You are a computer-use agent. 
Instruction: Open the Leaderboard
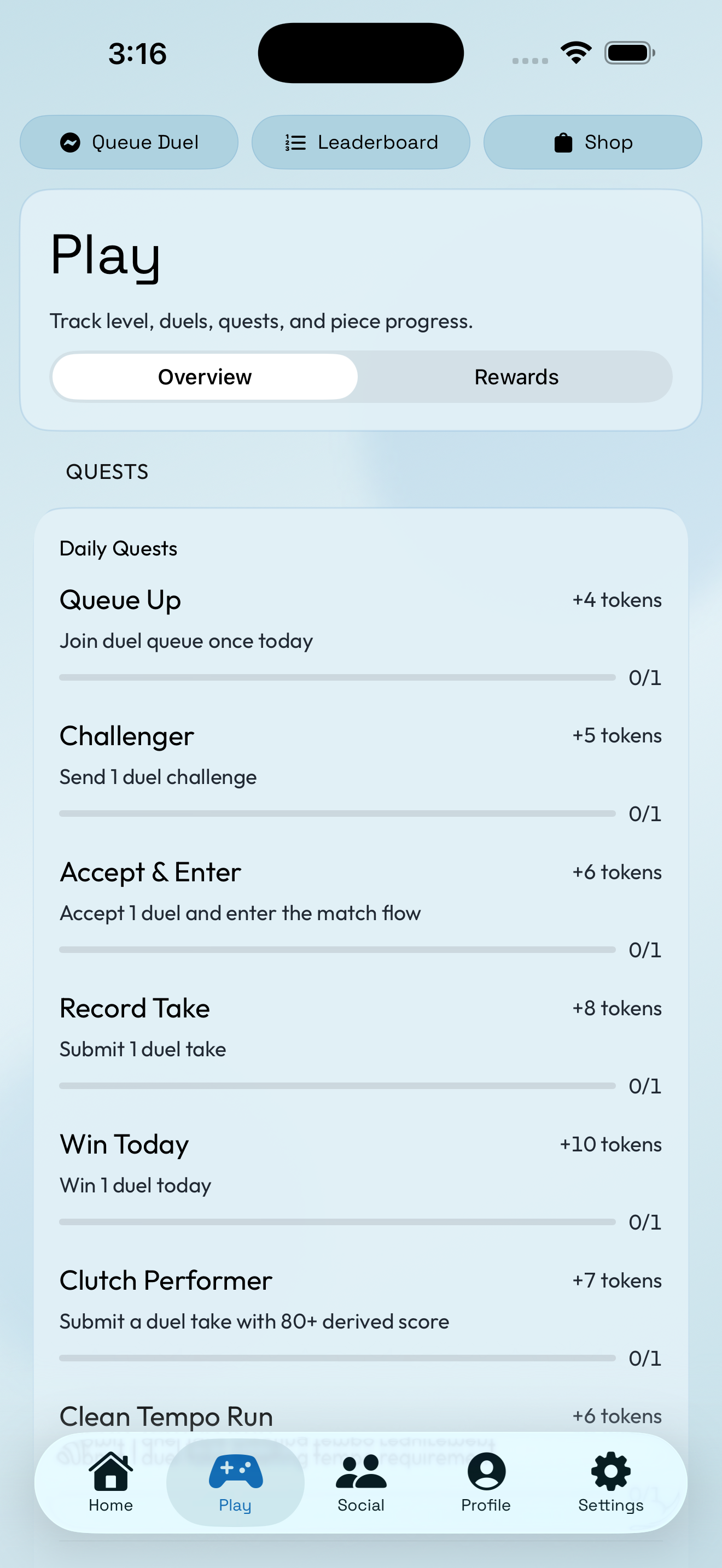click(x=360, y=142)
